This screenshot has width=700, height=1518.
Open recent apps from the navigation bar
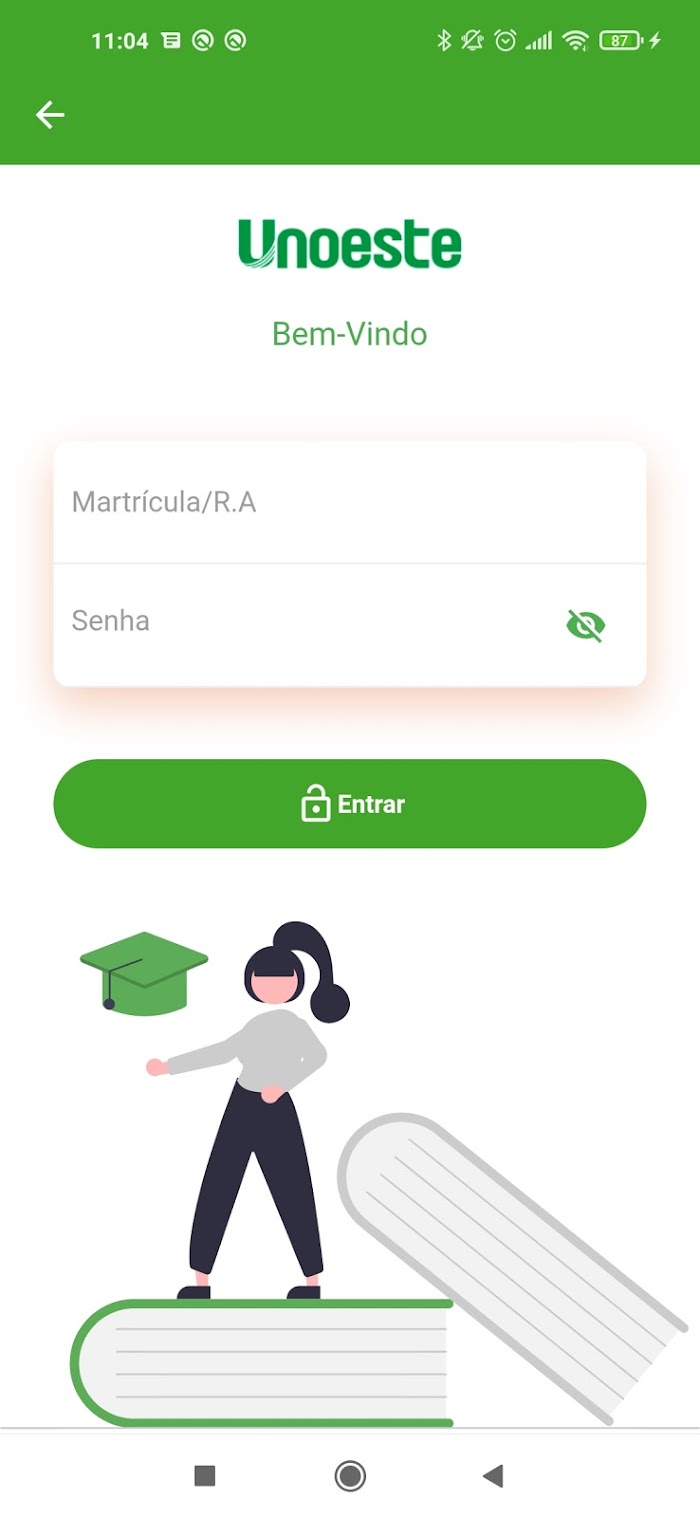pos(205,1475)
